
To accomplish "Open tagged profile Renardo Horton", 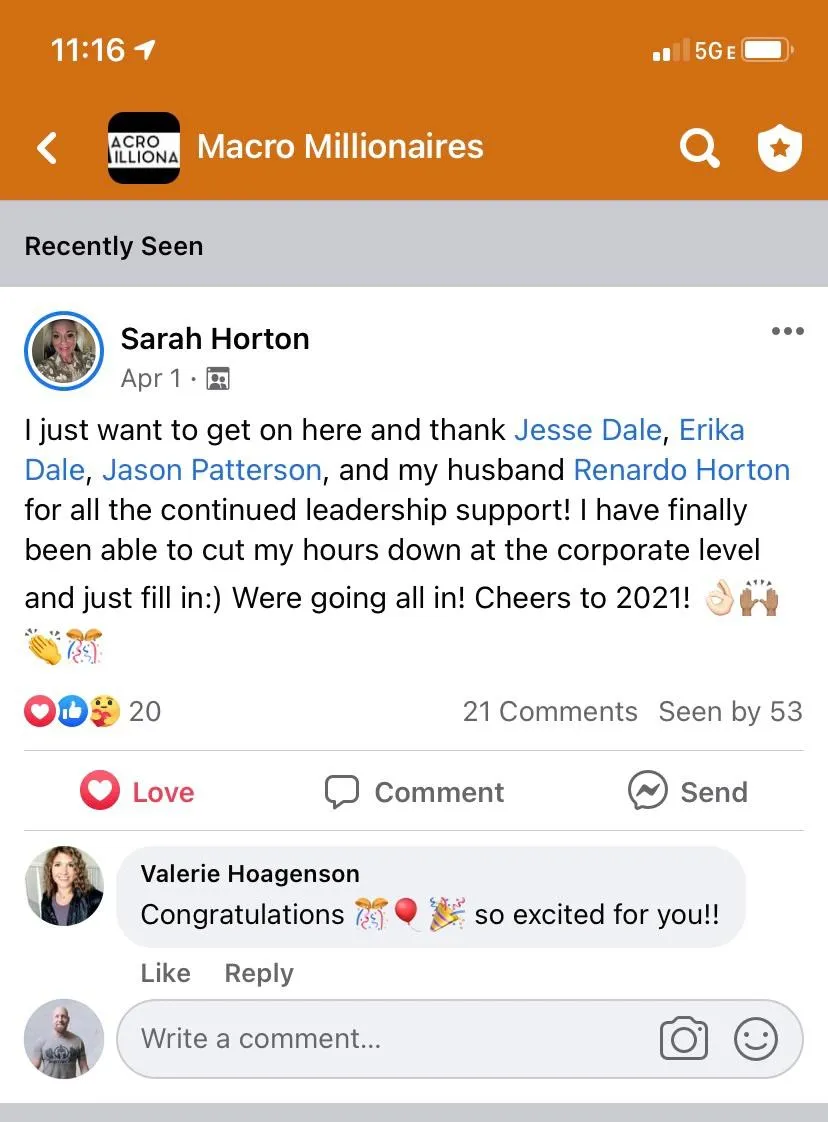I will pos(681,470).
